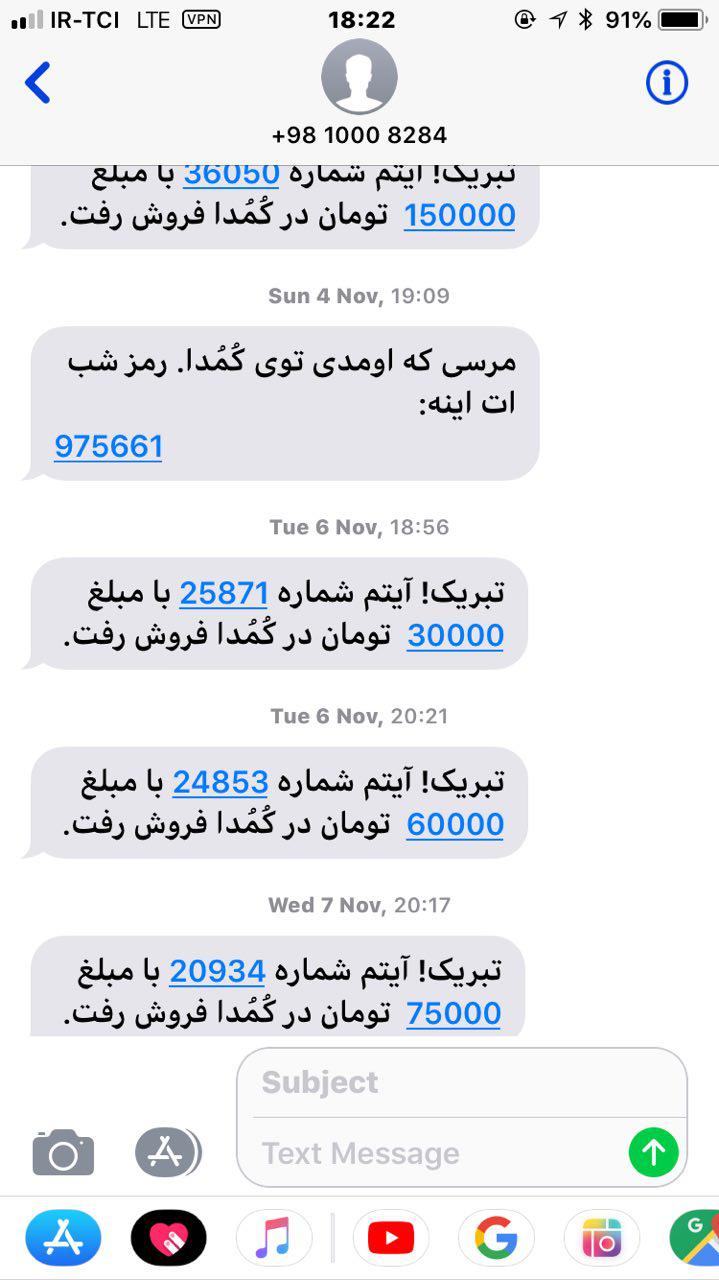The image size is (719, 1280).
Task: Open the contact avatar for +98 1000 8284
Action: point(359,77)
